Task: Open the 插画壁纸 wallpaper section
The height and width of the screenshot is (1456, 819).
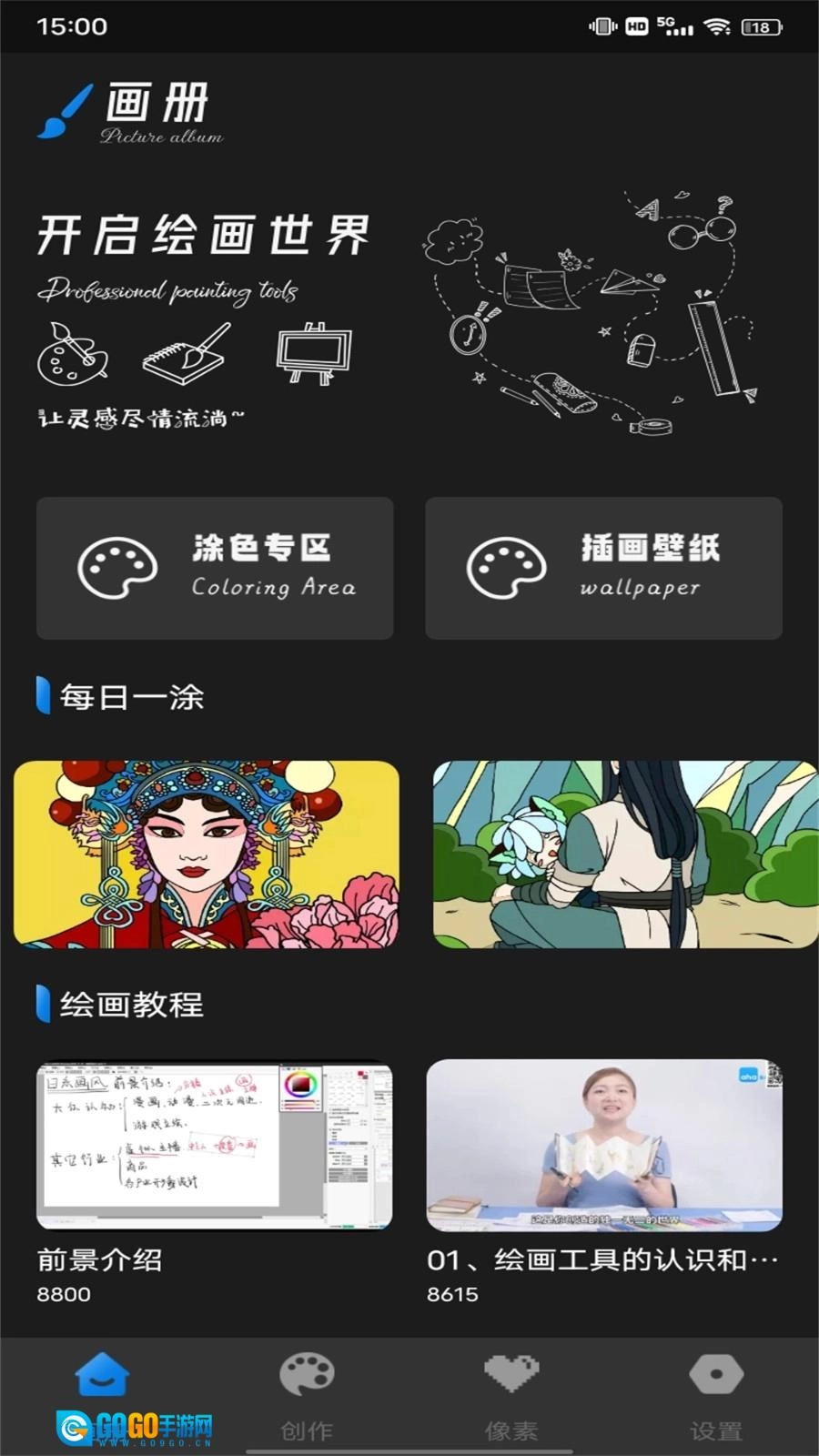Action: [x=603, y=568]
